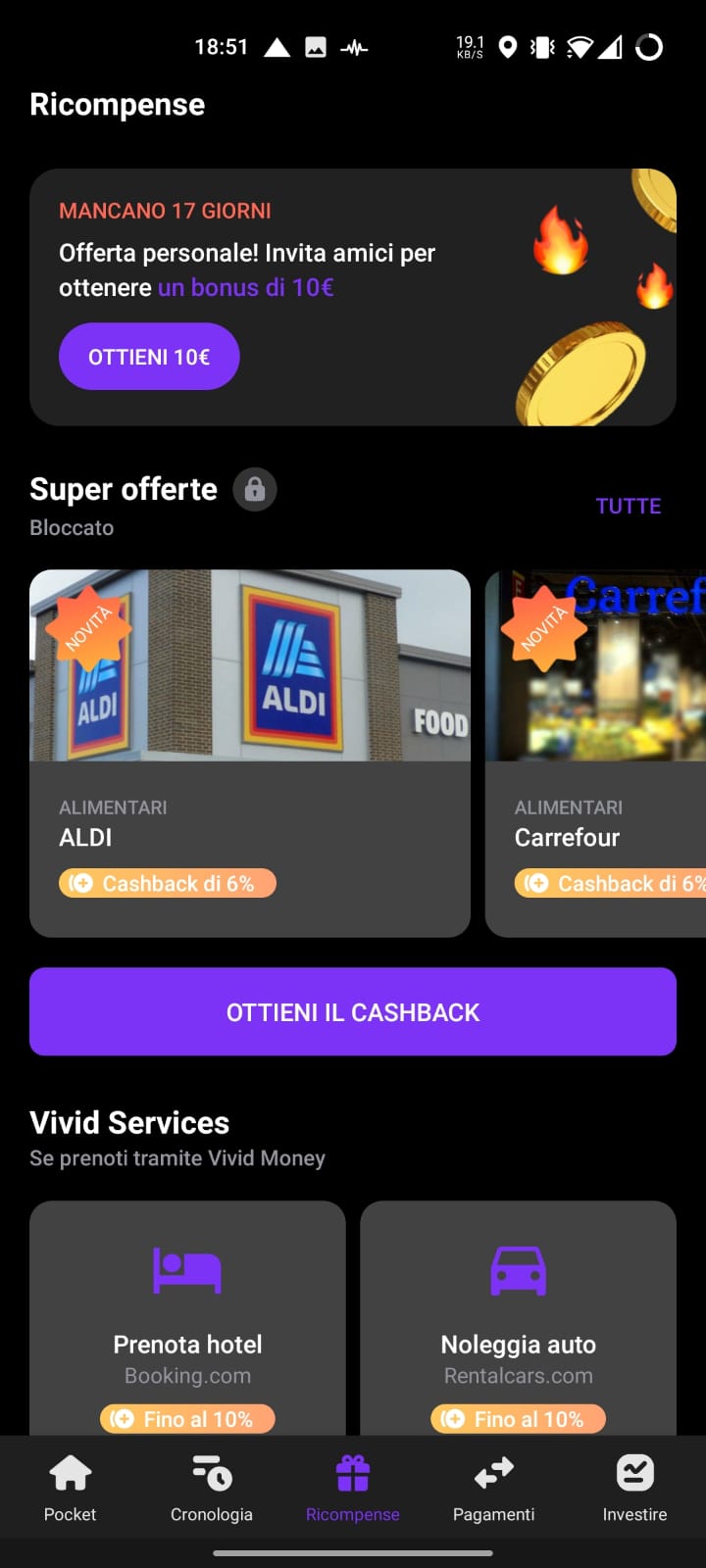
Task: Open Prenota hotel with Booking.com
Action: [187, 1318]
